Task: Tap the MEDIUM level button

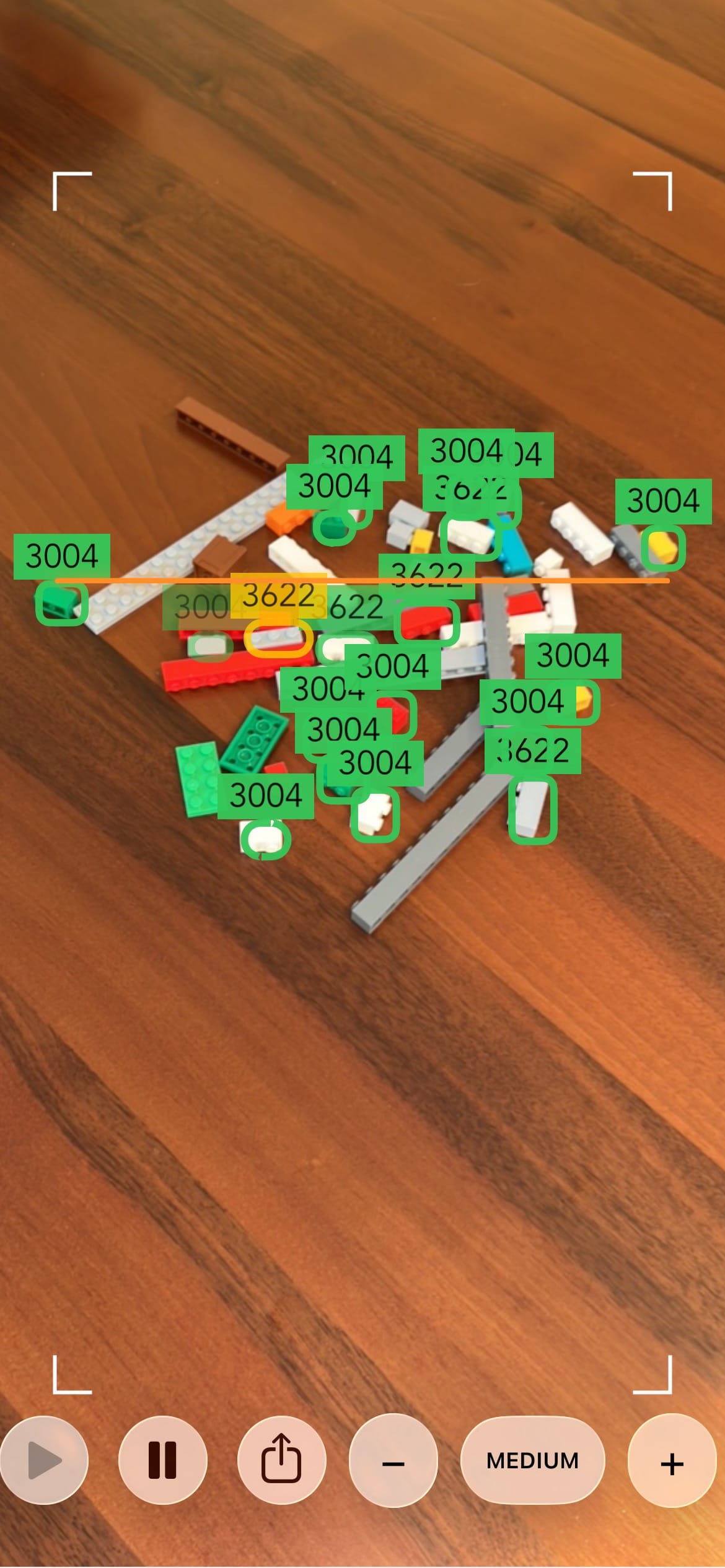Action: [532, 1460]
